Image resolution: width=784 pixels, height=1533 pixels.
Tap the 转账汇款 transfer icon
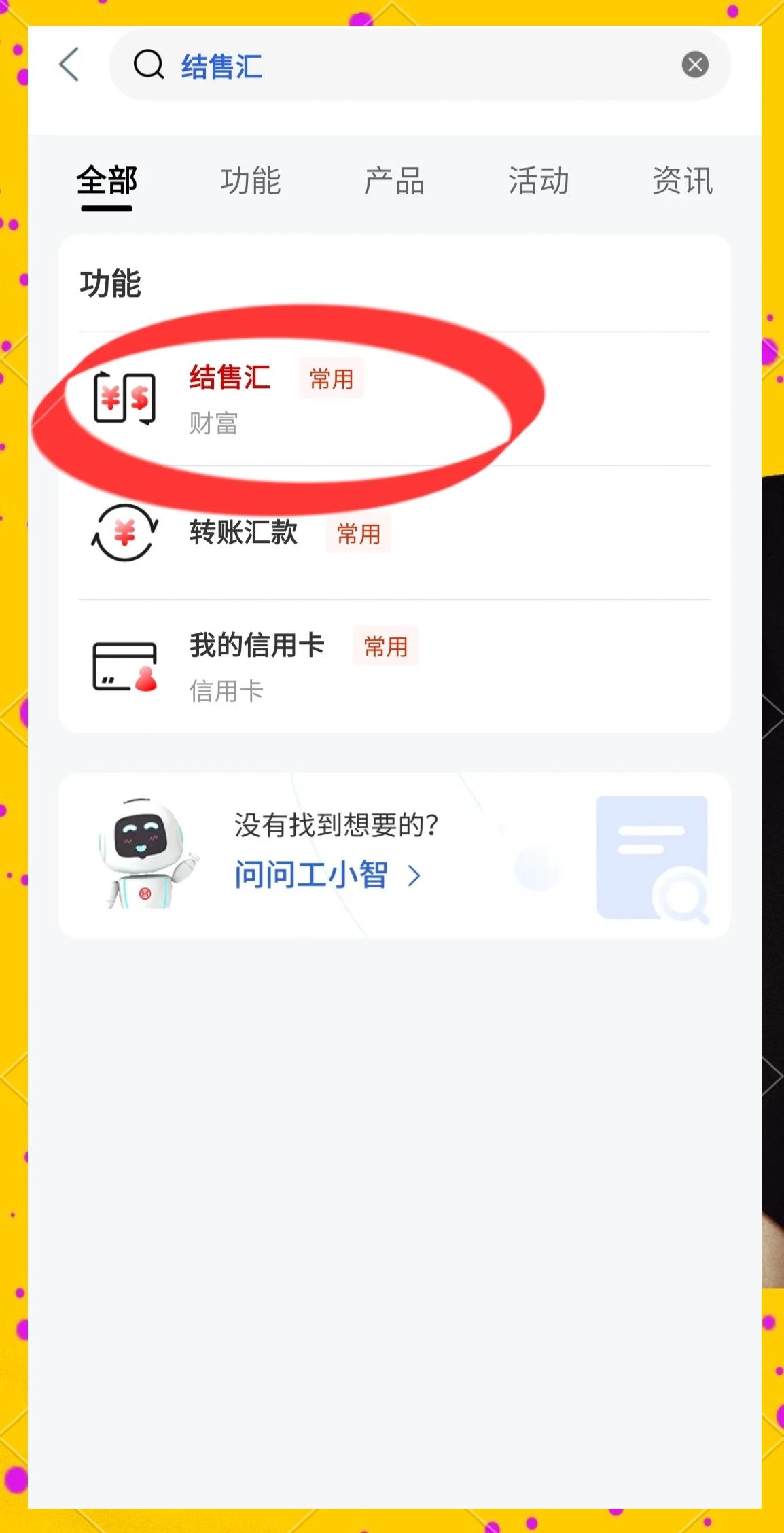click(x=124, y=535)
